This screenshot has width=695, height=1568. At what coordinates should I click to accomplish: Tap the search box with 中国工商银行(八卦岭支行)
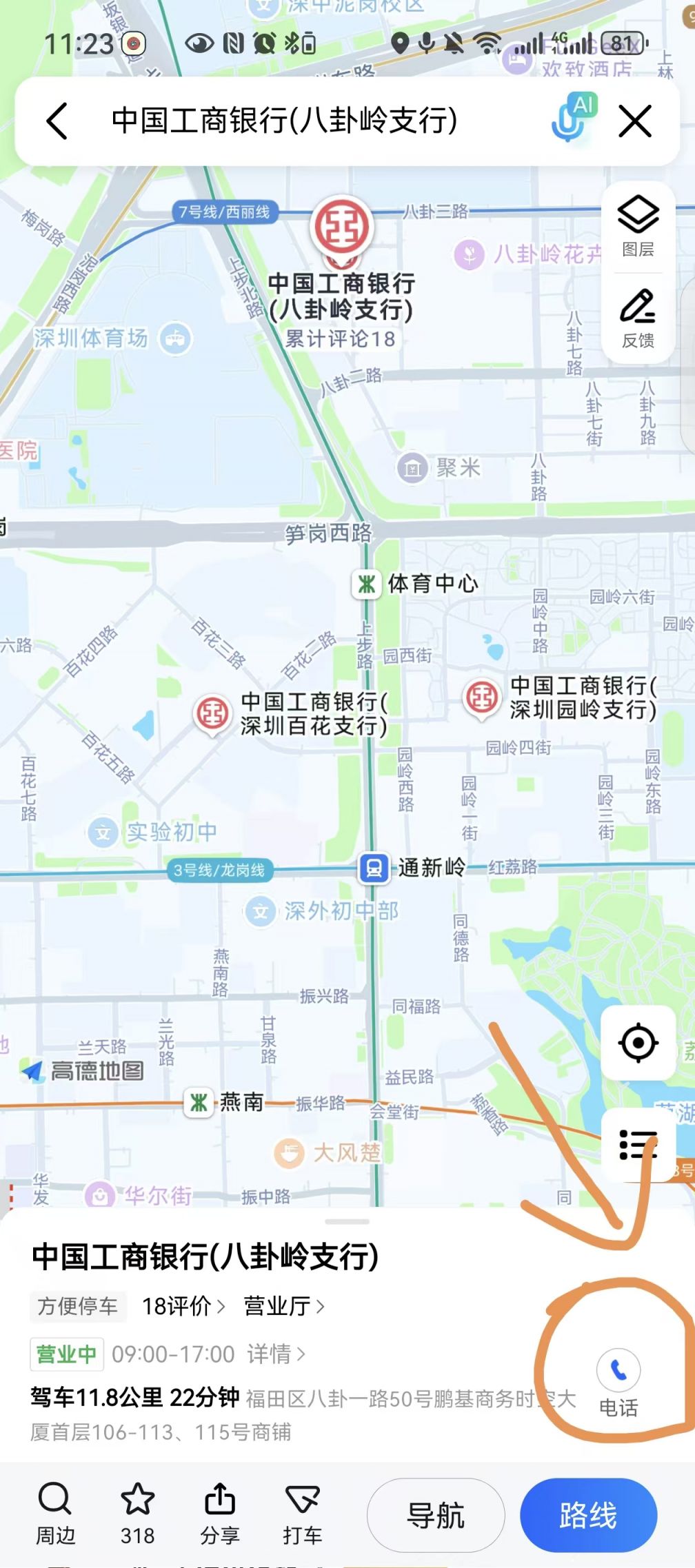284,121
